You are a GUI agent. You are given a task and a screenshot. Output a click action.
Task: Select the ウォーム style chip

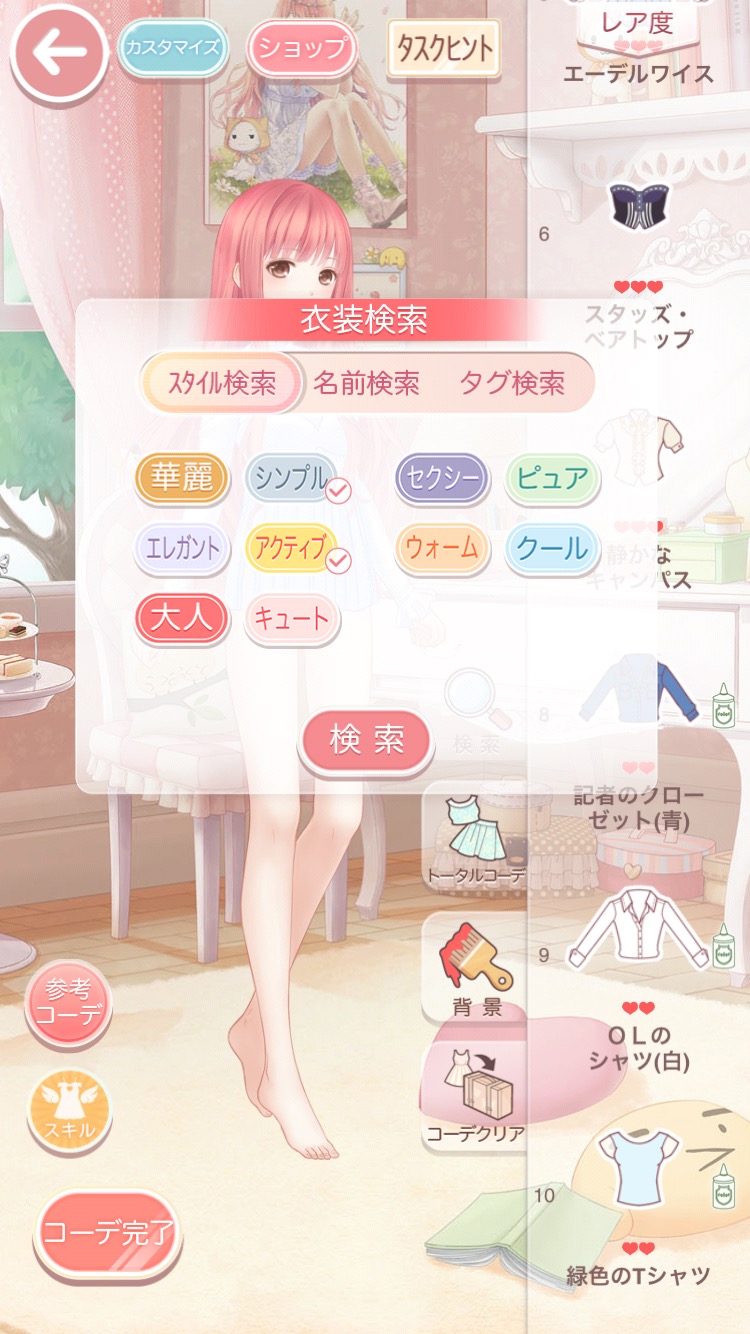441,549
